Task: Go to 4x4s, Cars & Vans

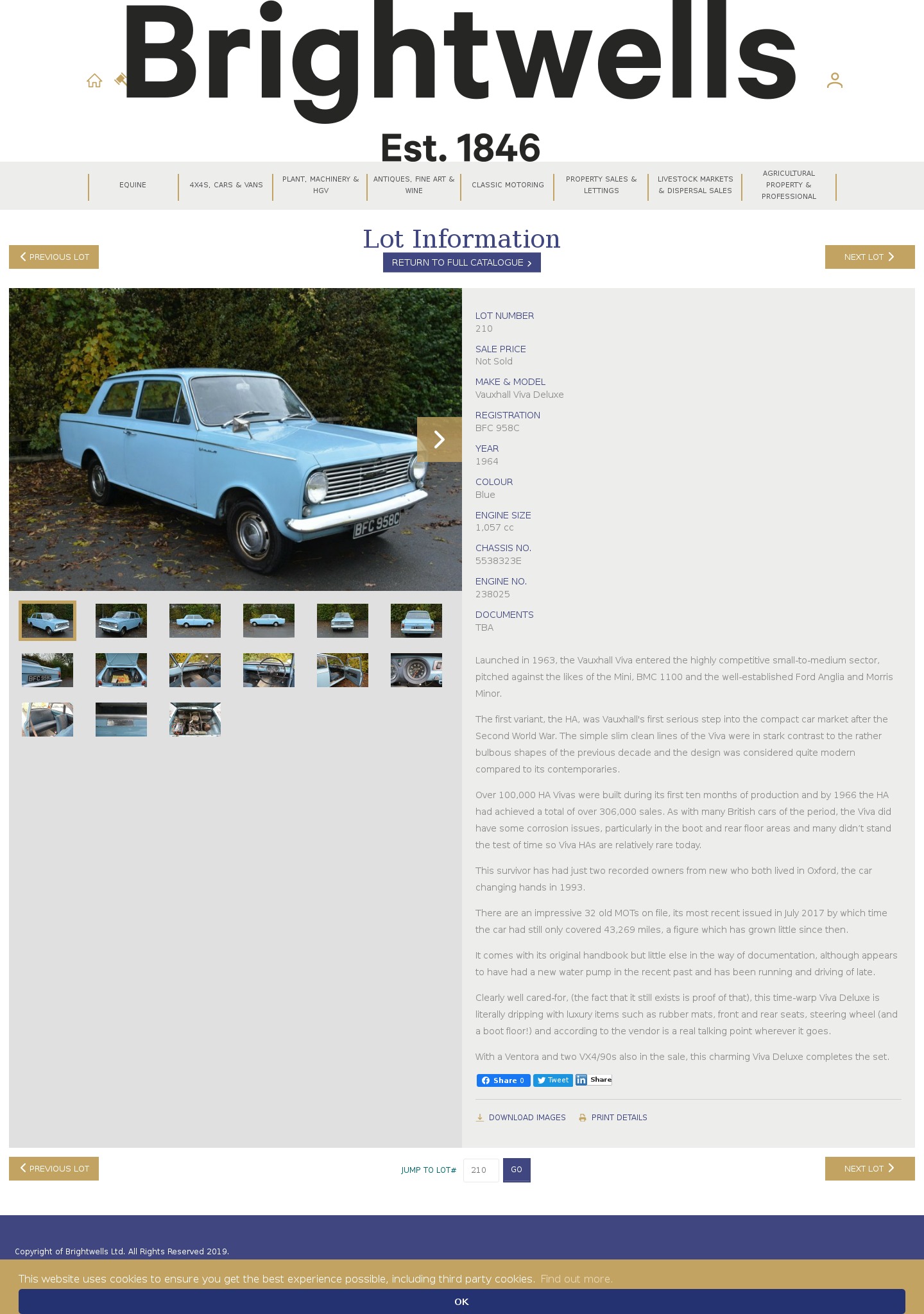Action: click(x=226, y=185)
